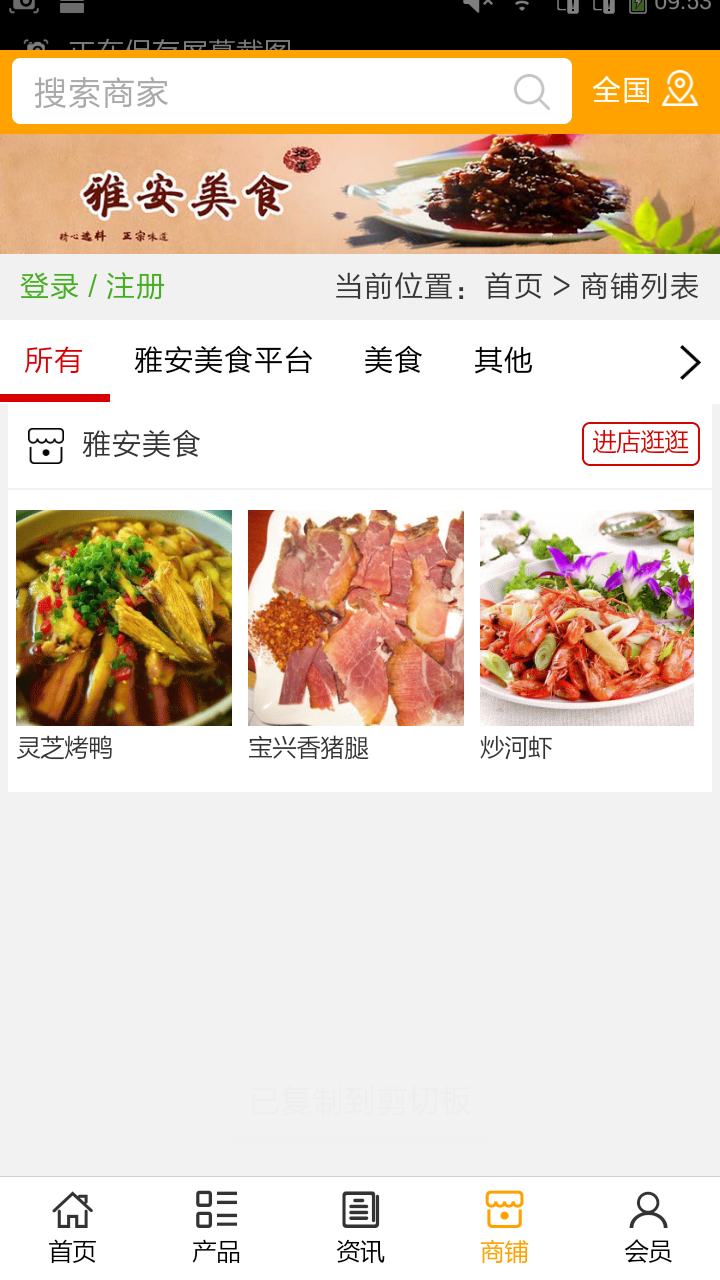The image size is (720, 1280).
Task: Select the 所有 category tab
Action: coord(54,360)
